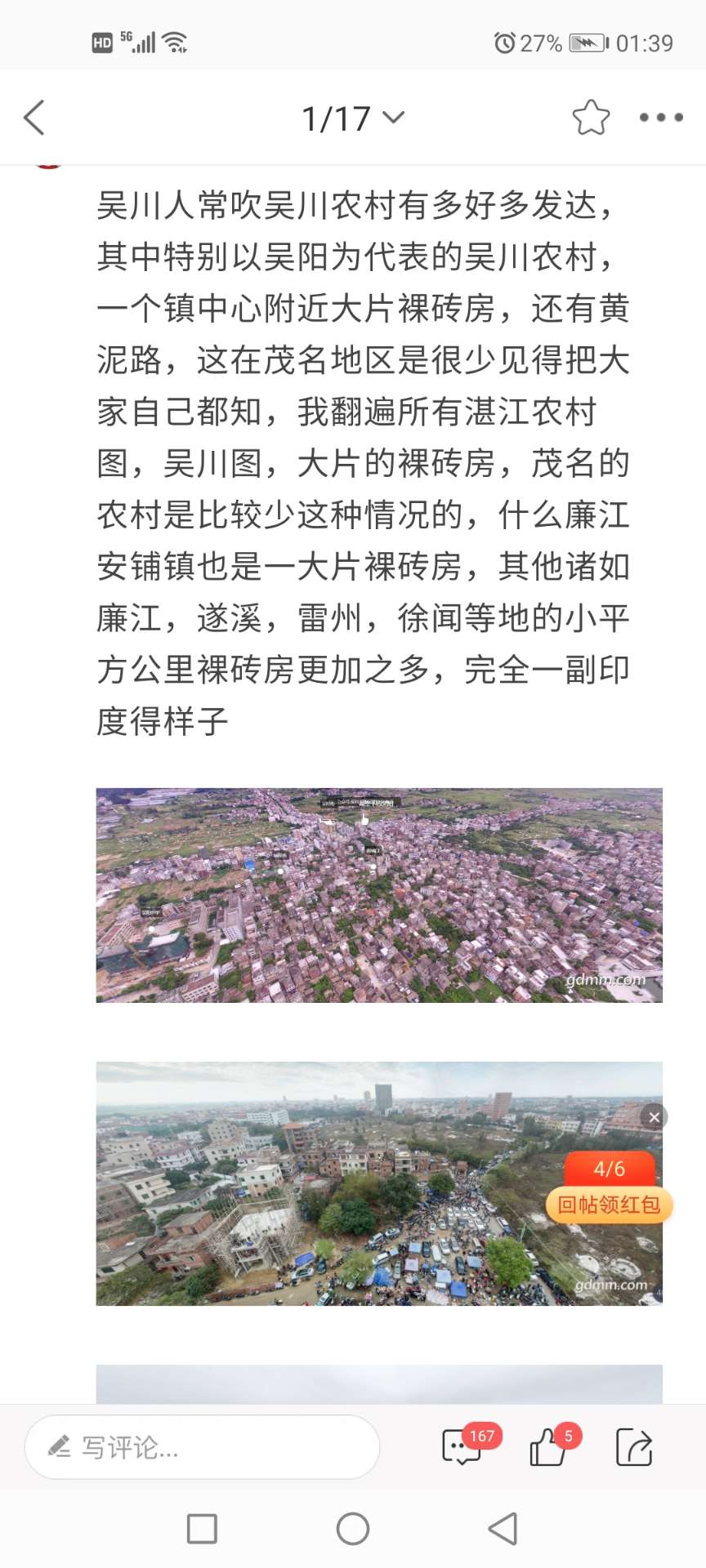The image size is (706, 1568).
Task: Tap the 写评论 comment input field
Action: pyautogui.click(x=203, y=1447)
